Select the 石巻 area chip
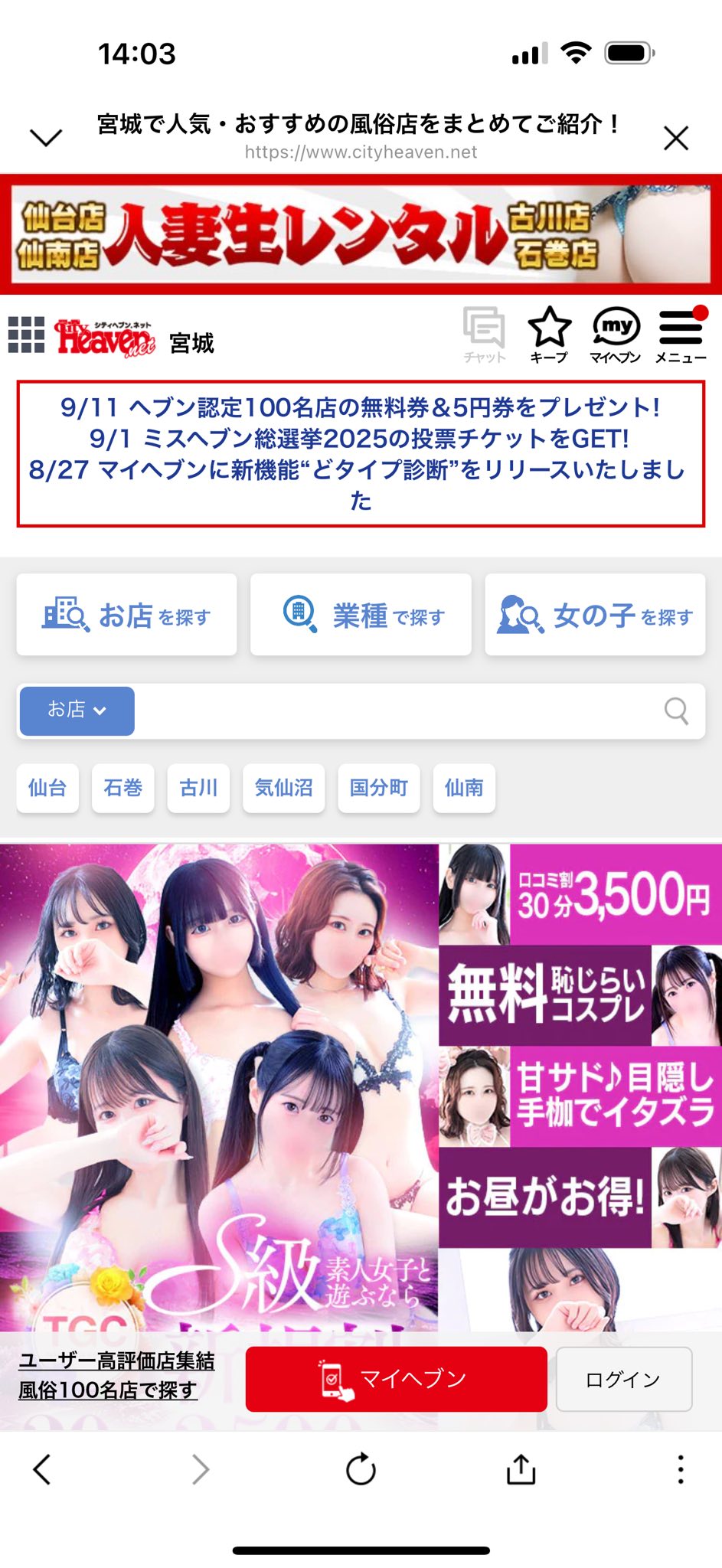This screenshot has height=1568, width=722. [123, 788]
